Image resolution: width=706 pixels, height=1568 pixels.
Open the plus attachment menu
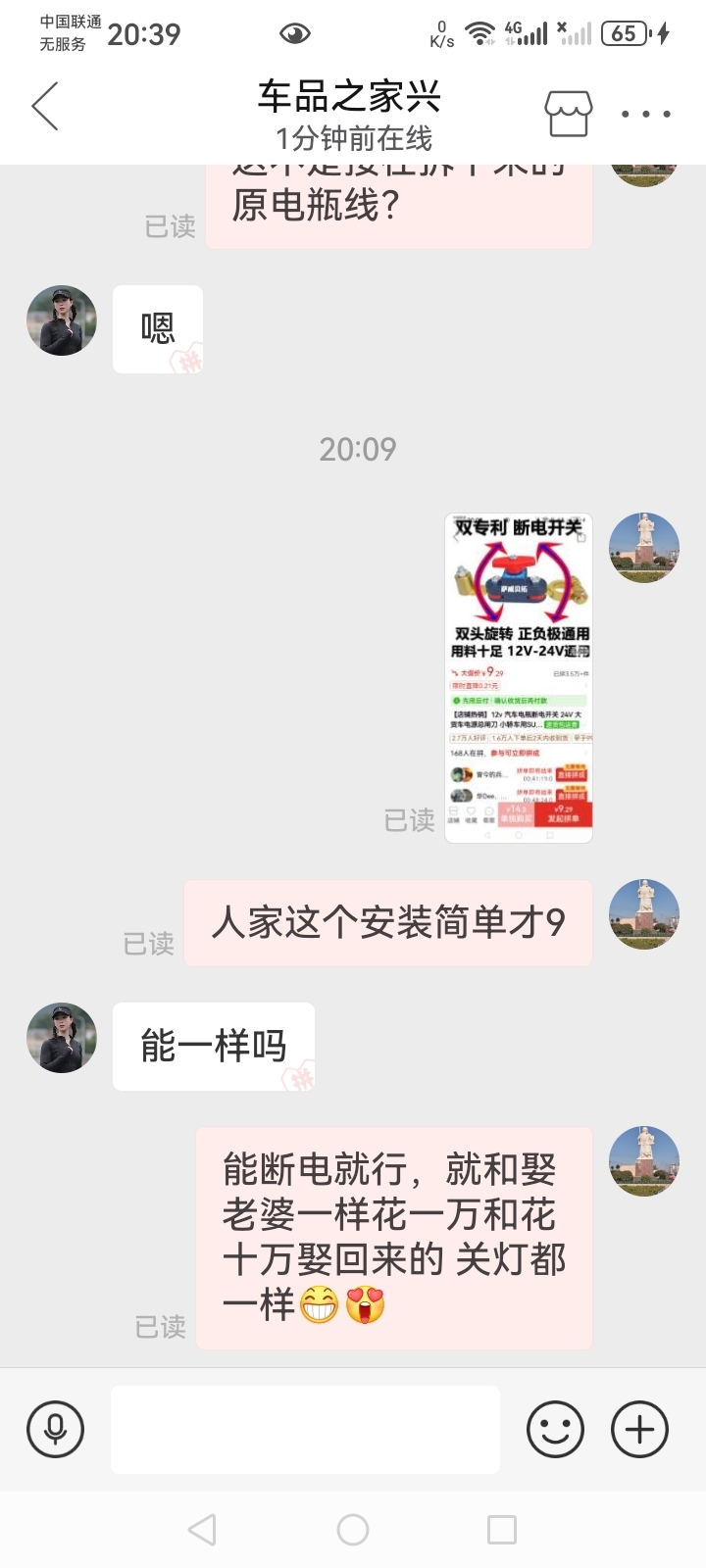click(x=639, y=1429)
